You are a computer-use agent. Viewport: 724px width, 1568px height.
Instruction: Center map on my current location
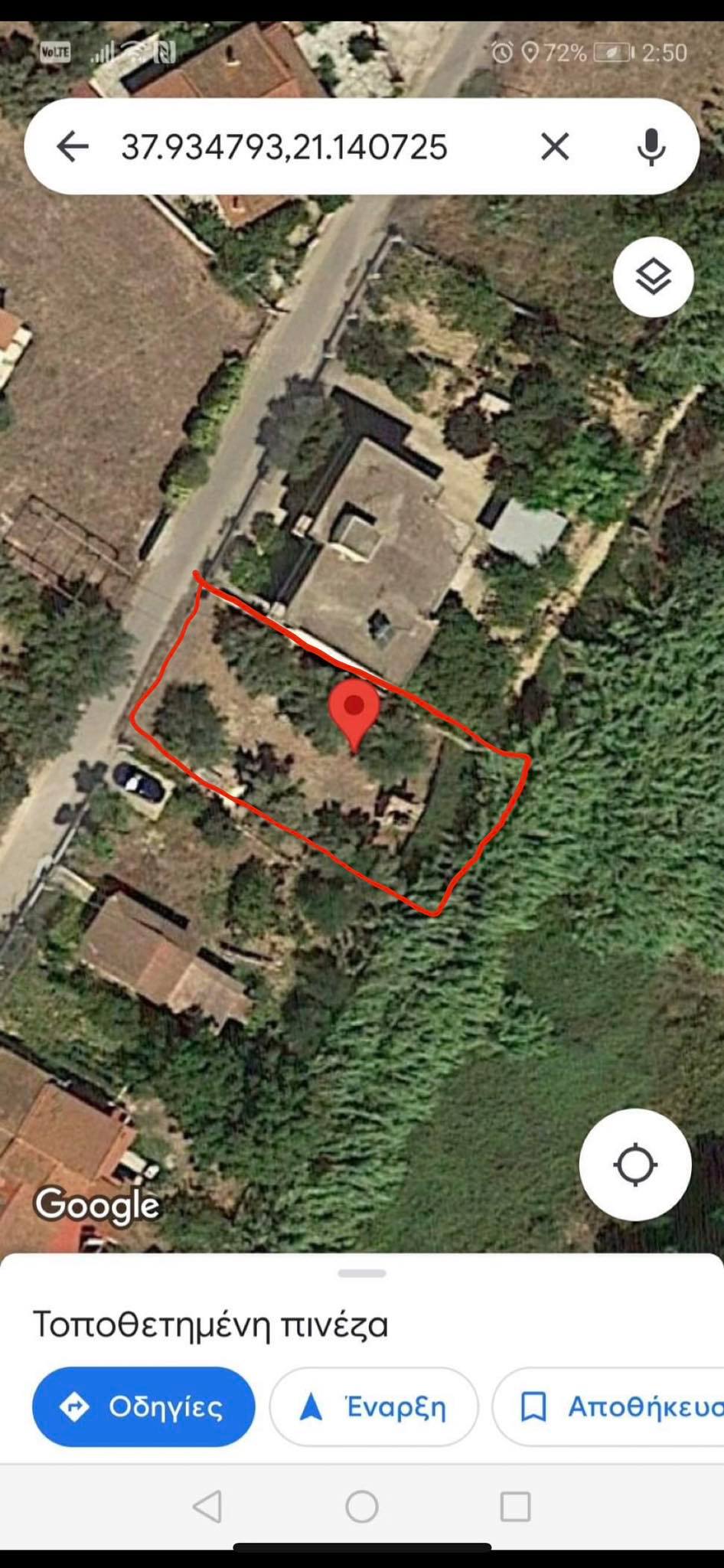(x=635, y=1165)
